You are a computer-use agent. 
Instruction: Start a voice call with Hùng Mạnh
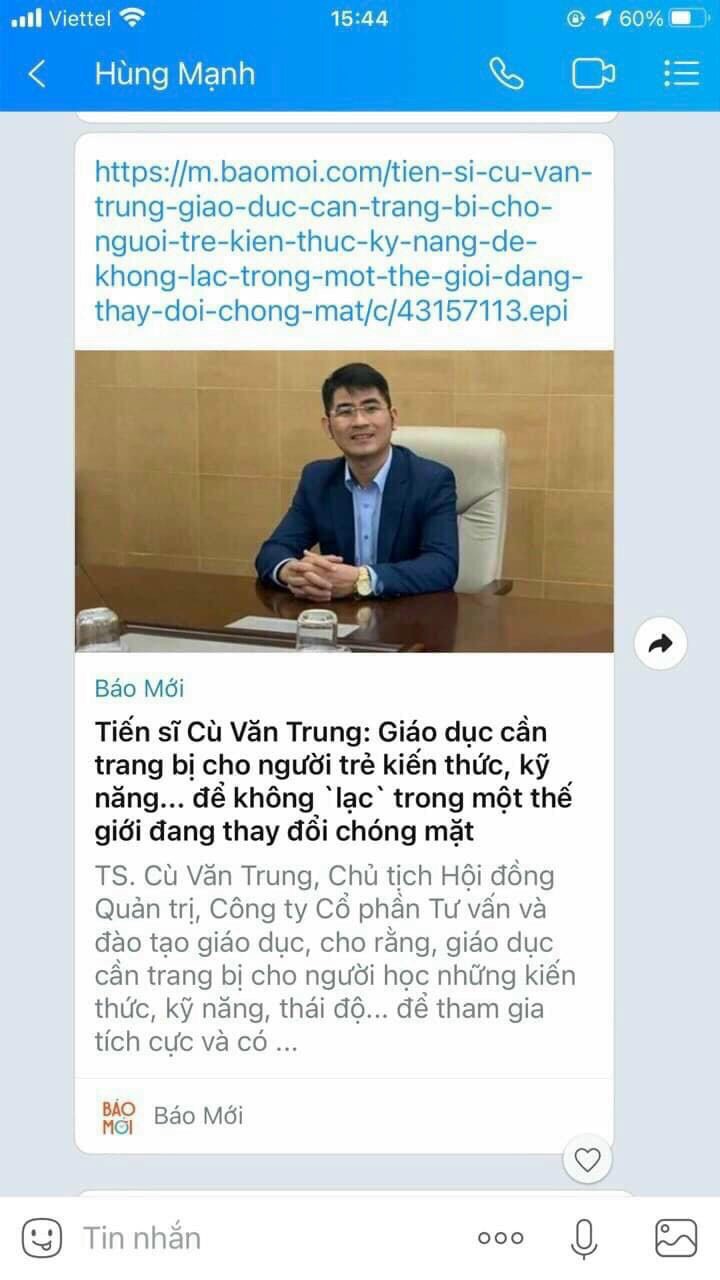click(506, 74)
